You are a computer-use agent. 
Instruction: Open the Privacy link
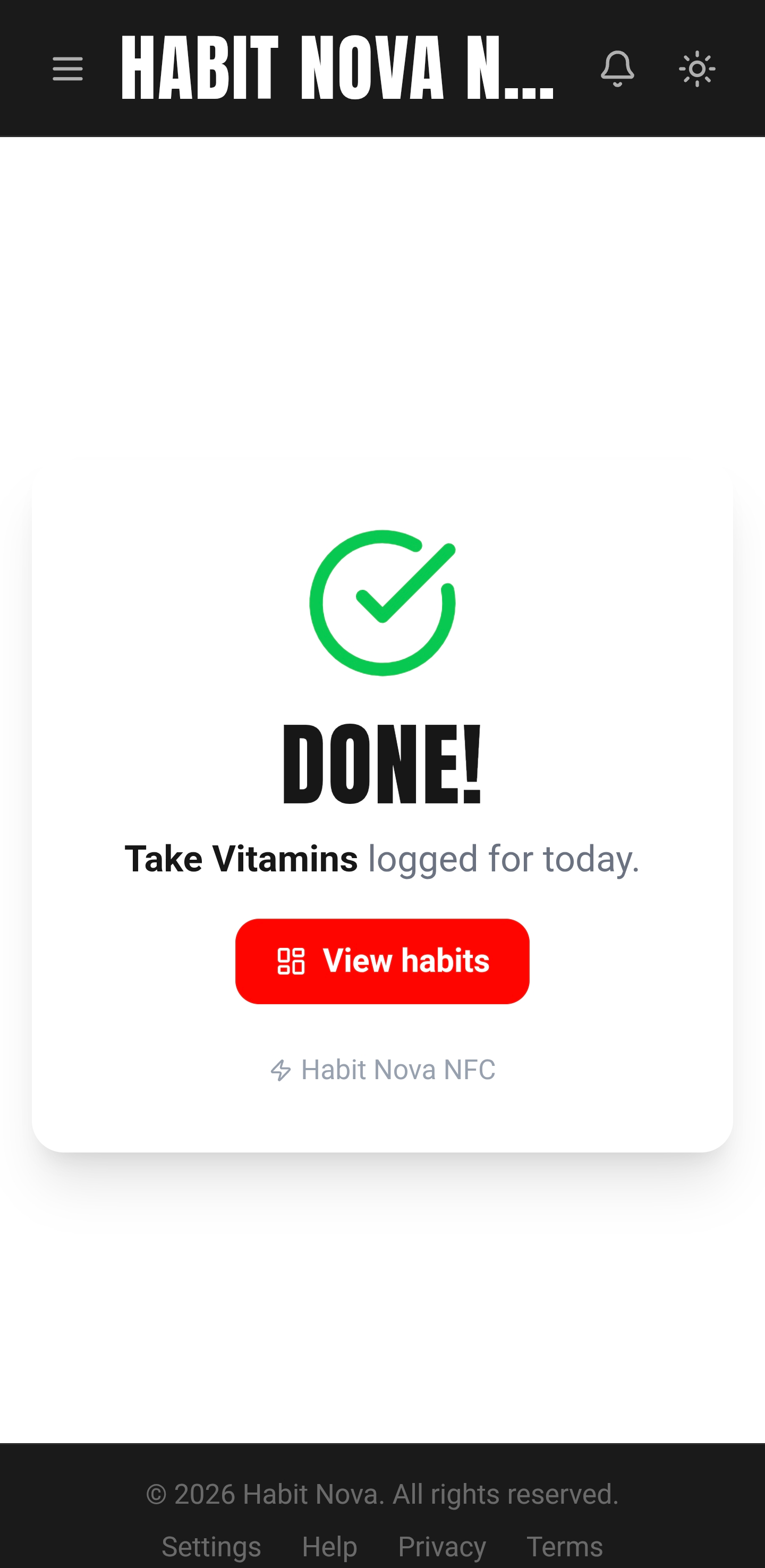click(442, 1546)
